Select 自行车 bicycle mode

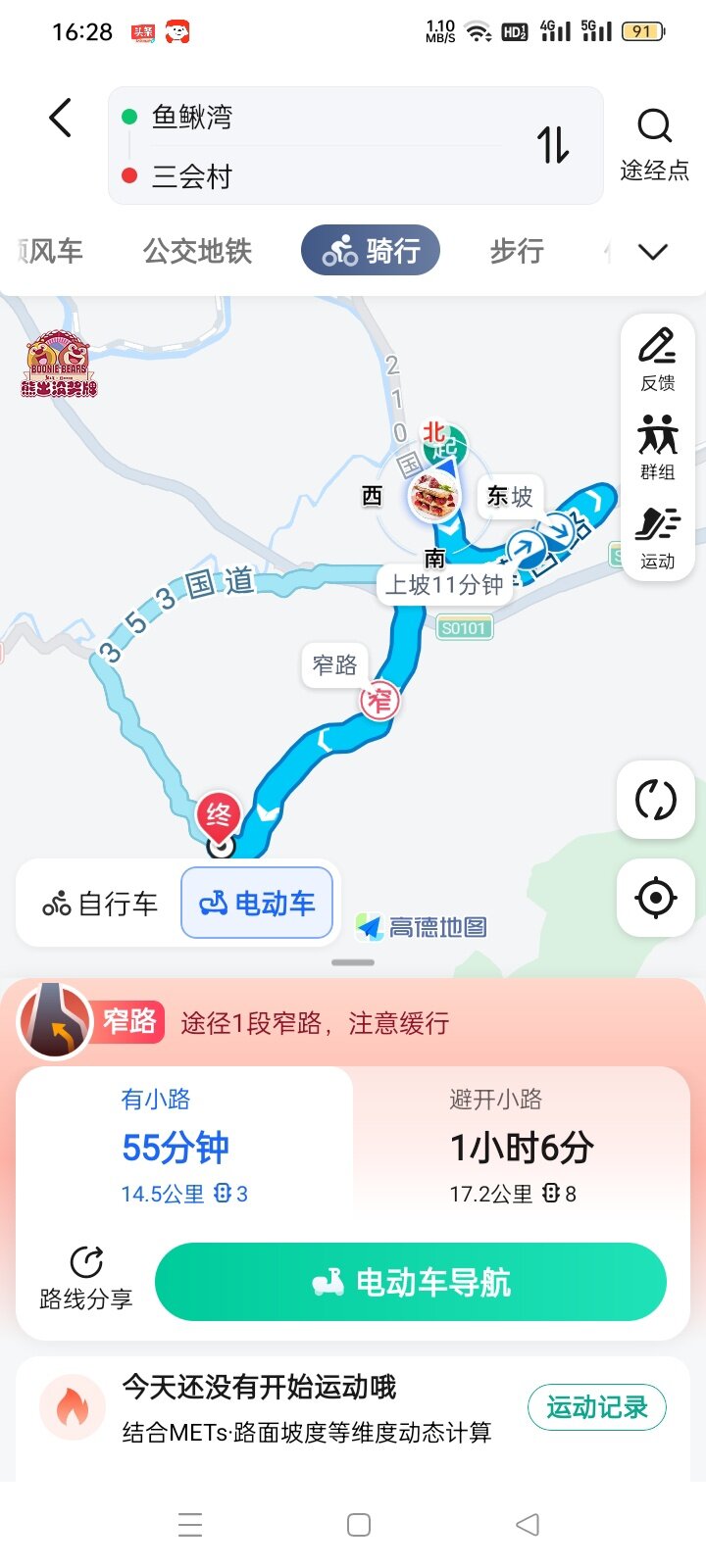point(100,904)
